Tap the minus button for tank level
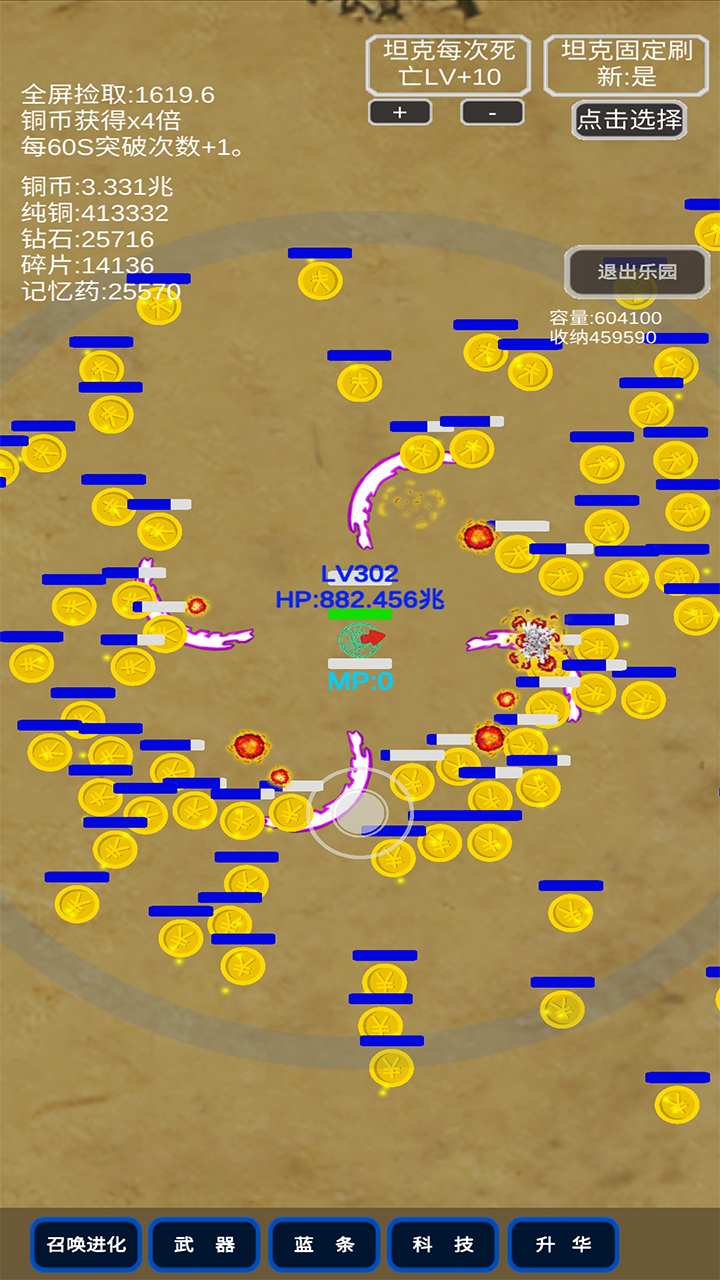This screenshot has height=1280, width=720. [492, 112]
